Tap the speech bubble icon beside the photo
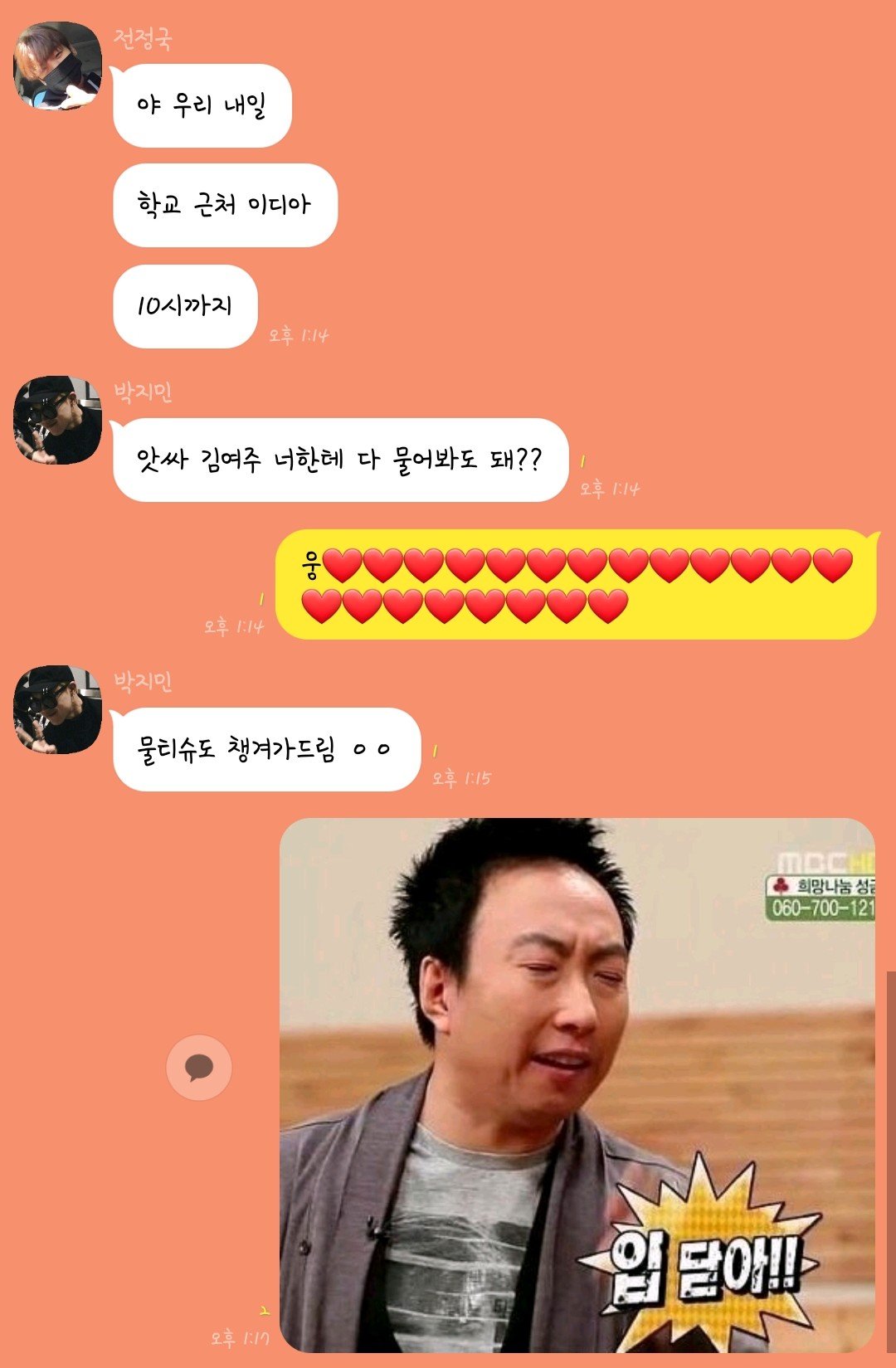 [199, 1067]
